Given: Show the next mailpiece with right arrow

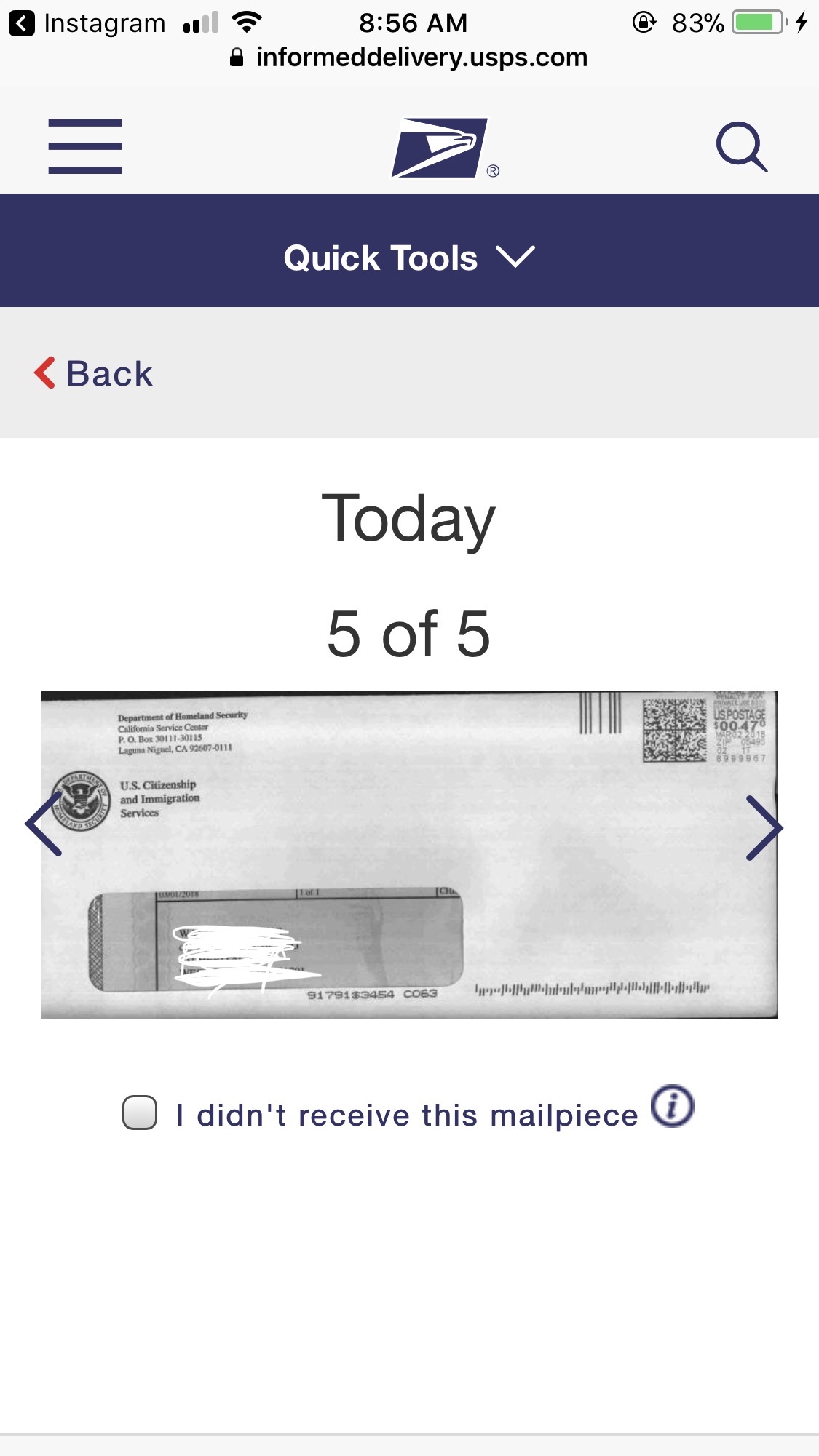Looking at the screenshot, I should pyautogui.click(x=764, y=828).
